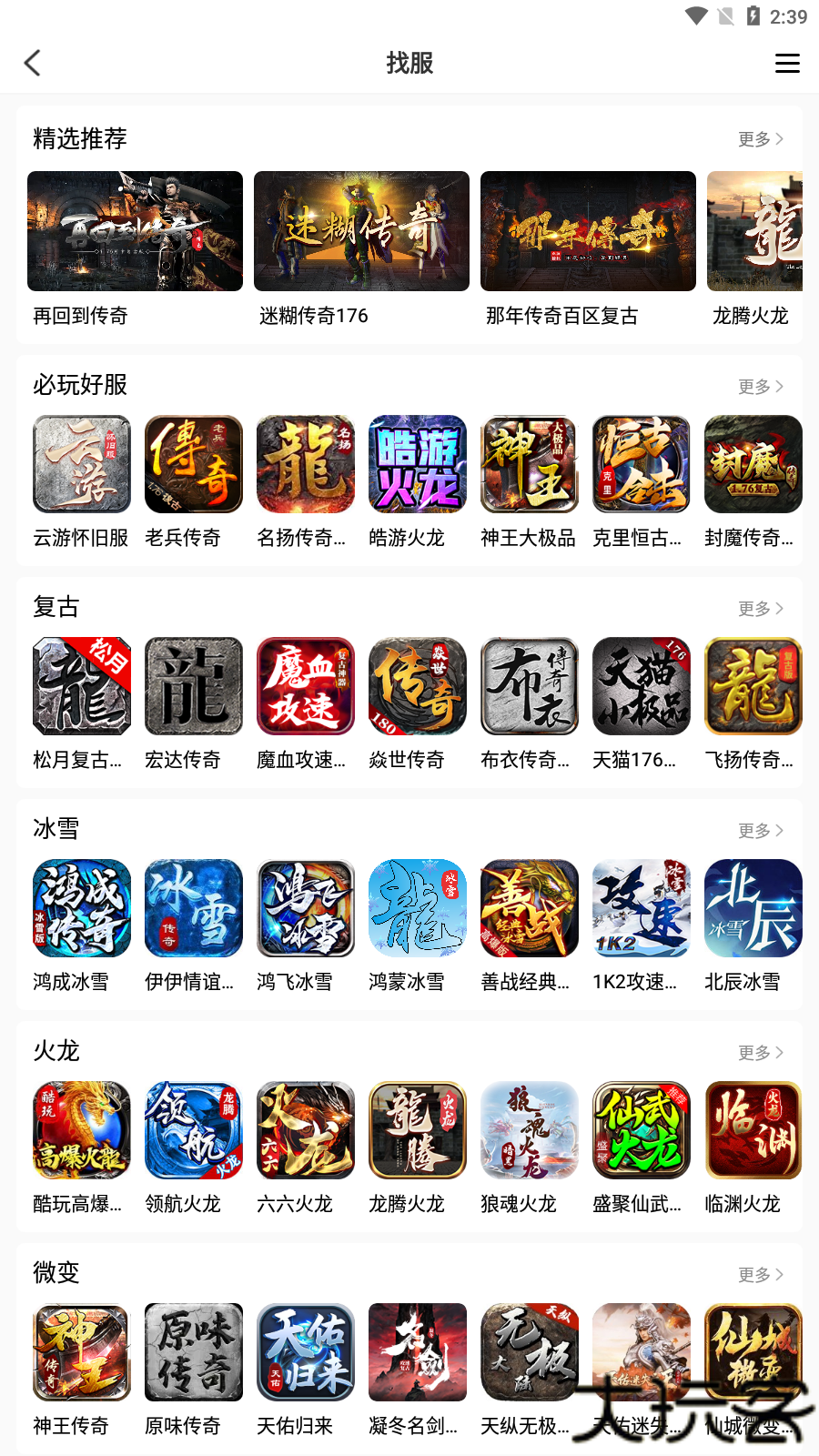
Task: Open 原味传奇 game
Action: click(x=194, y=1352)
